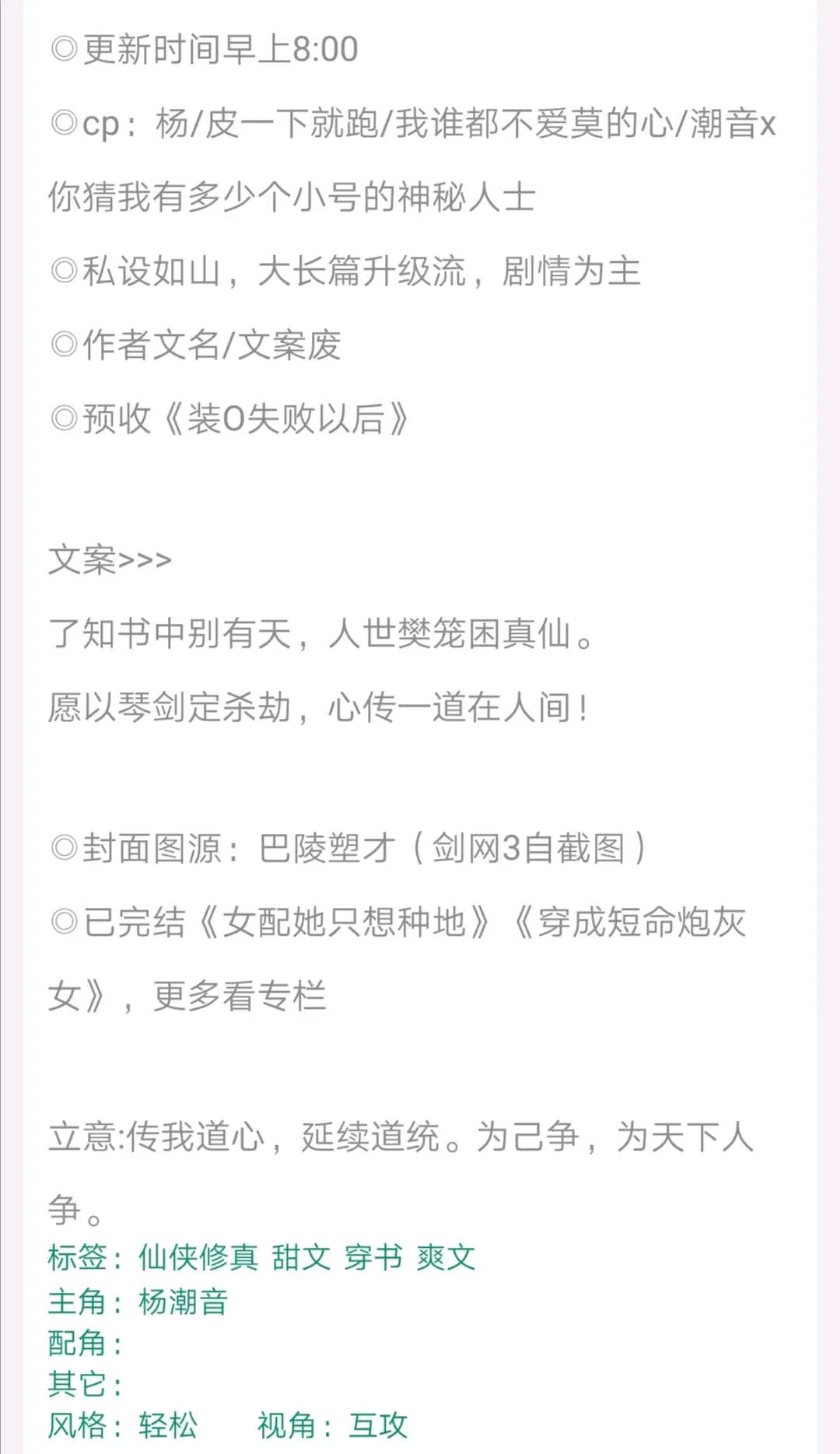The height and width of the screenshot is (1454, 840).
Task: Open the 爽文 tag
Action: click(x=446, y=1257)
